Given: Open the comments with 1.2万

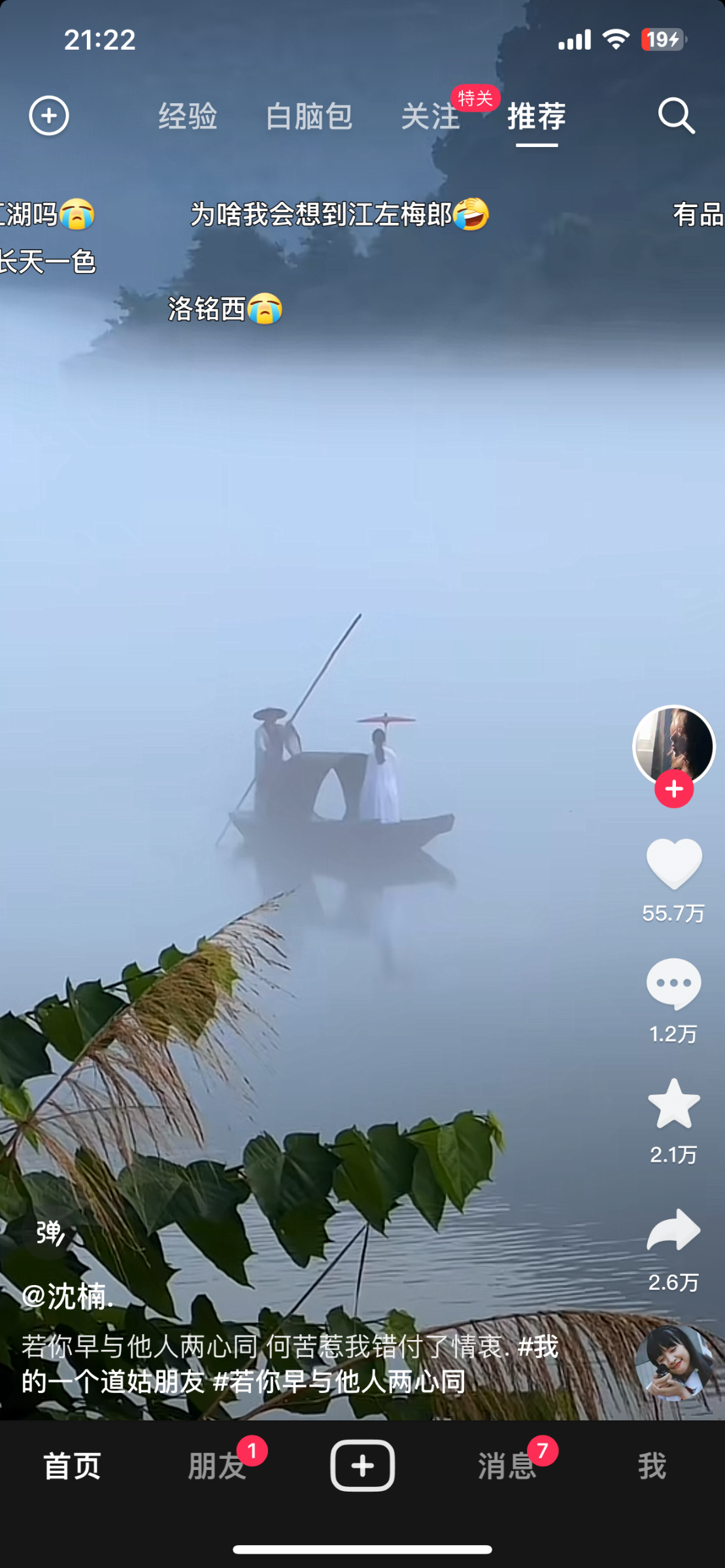Looking at the screenshot, I should click(x=674, y=984).
